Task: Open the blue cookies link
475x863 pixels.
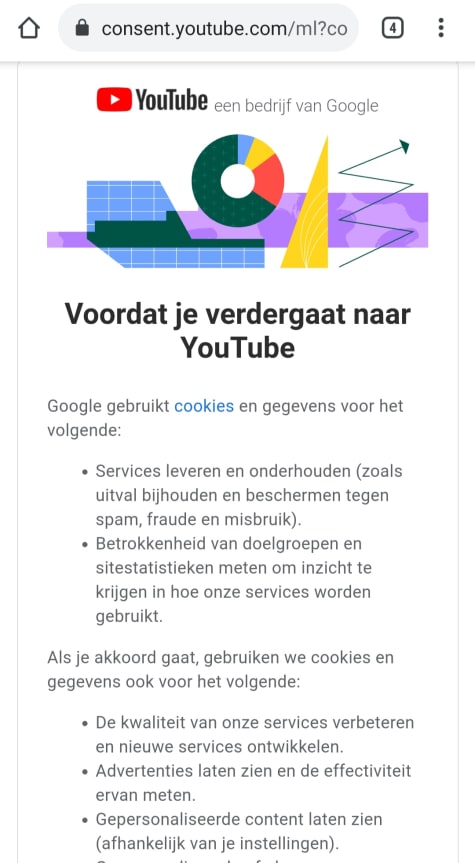Action: [204, 406]
